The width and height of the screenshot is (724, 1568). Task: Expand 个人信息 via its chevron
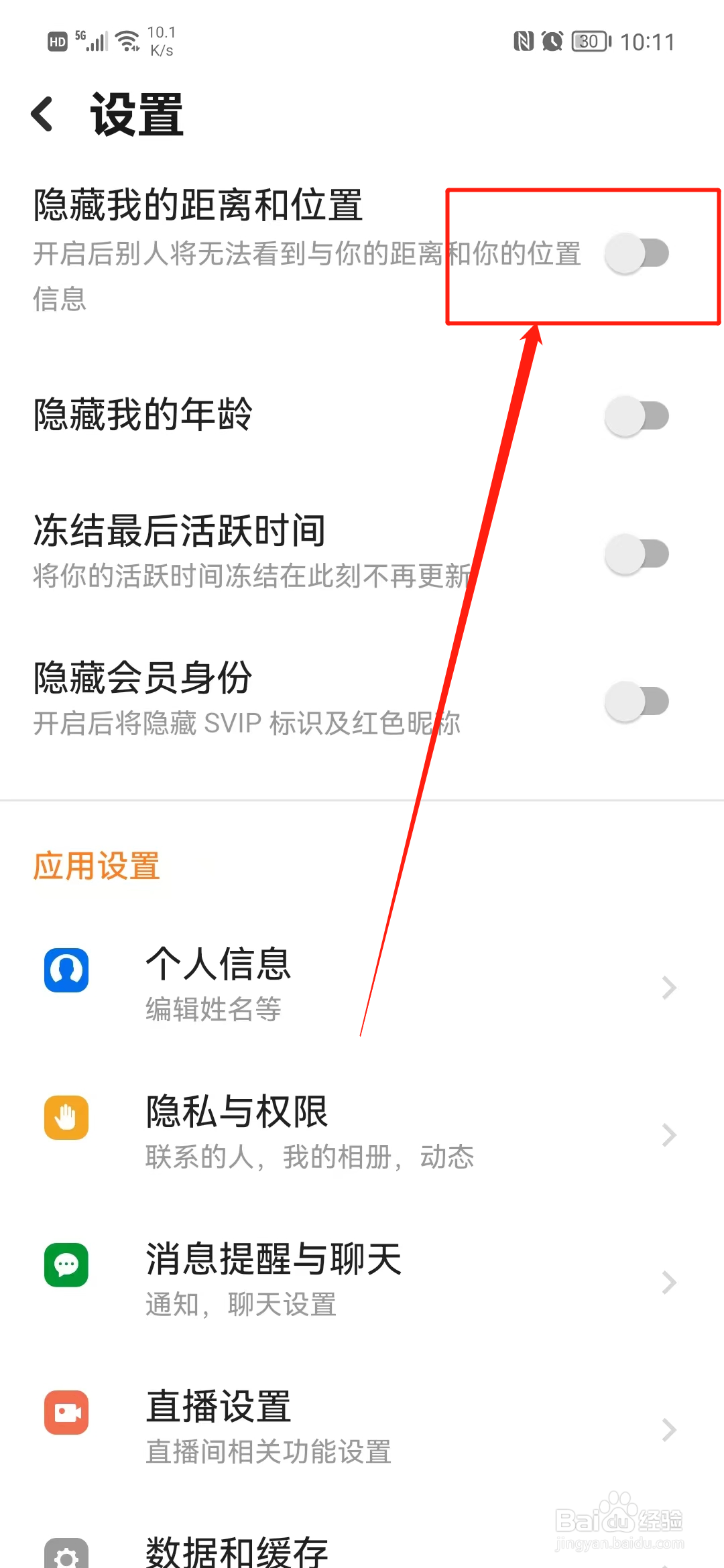coord(668,987)
